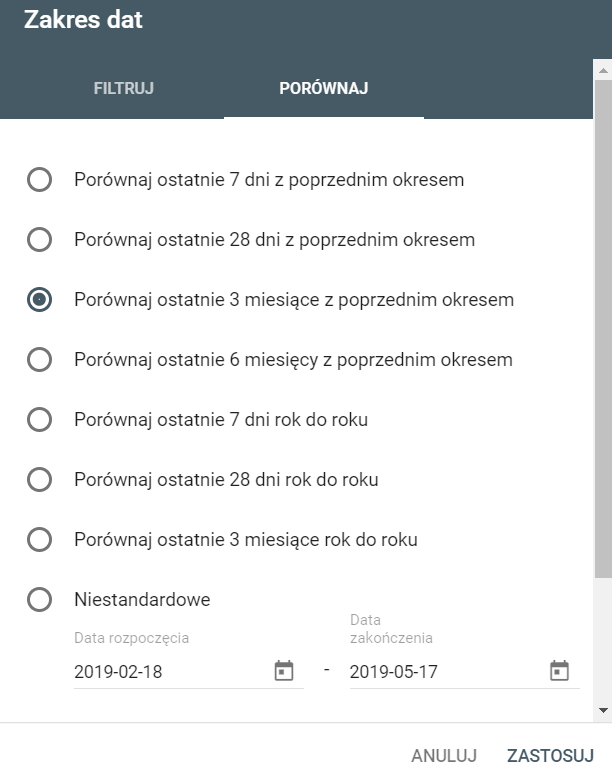The image size is (612, 776).
Task: Apply date range with ZASTOSUJ
Action: tap(551, 755)
